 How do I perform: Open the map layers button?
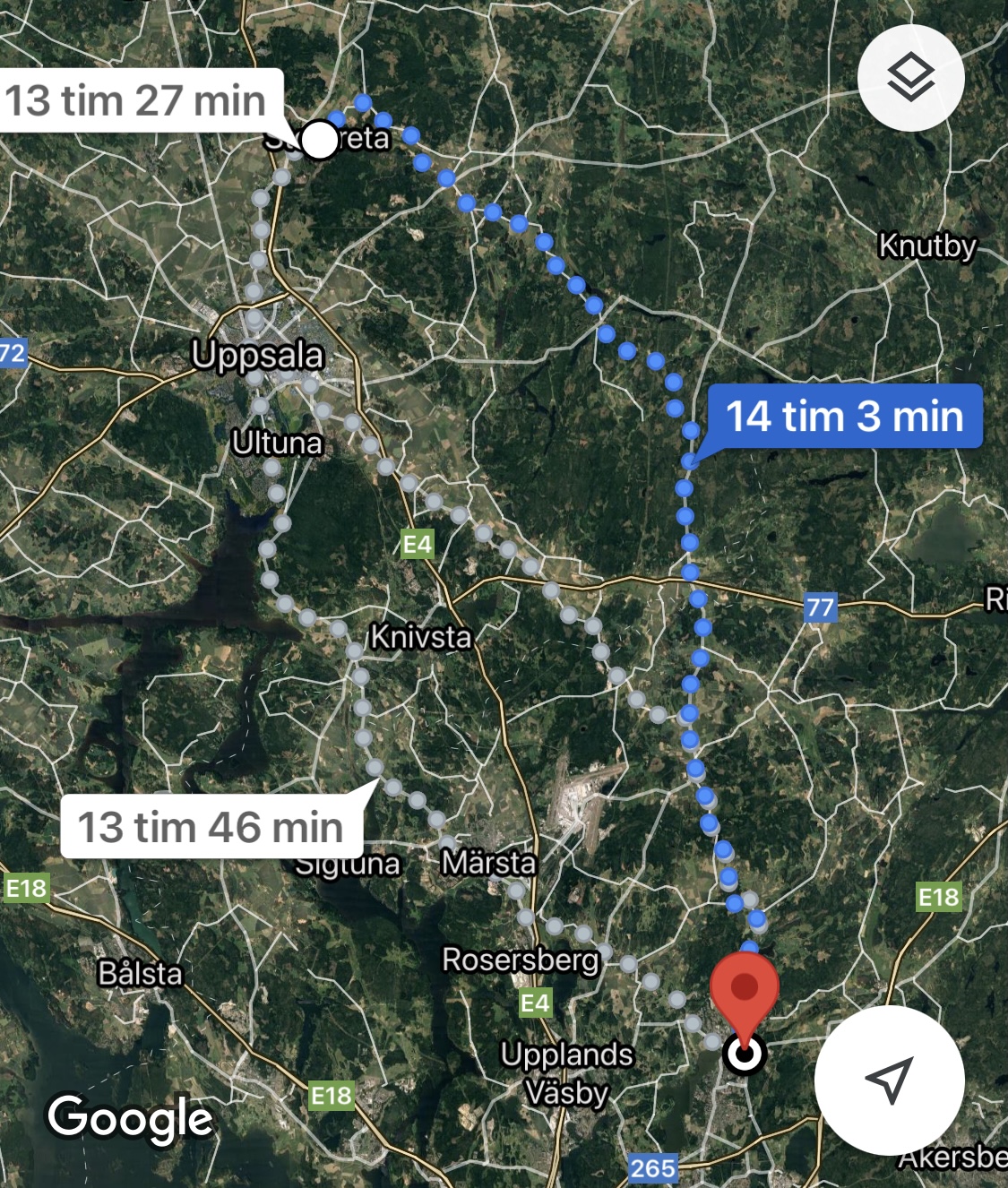click(x=910, y=78)
